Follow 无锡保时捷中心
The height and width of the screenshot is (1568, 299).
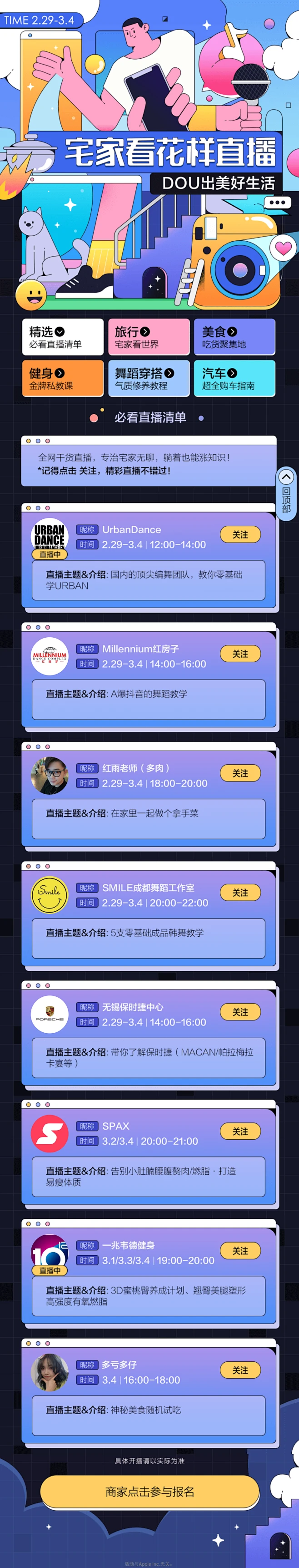tap(240, 1011)
